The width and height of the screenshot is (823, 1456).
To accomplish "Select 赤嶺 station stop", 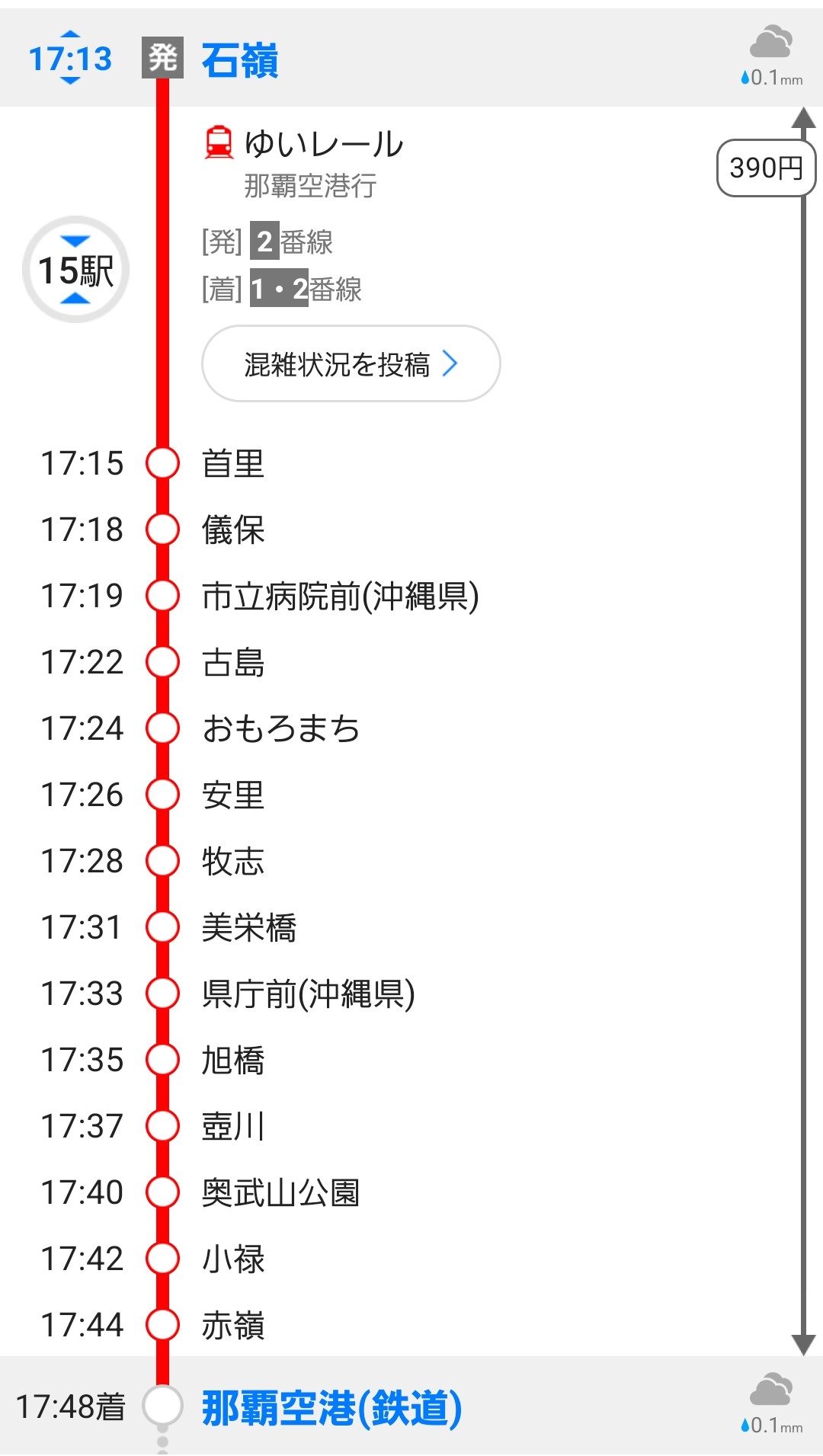I will coord(232,1325).
